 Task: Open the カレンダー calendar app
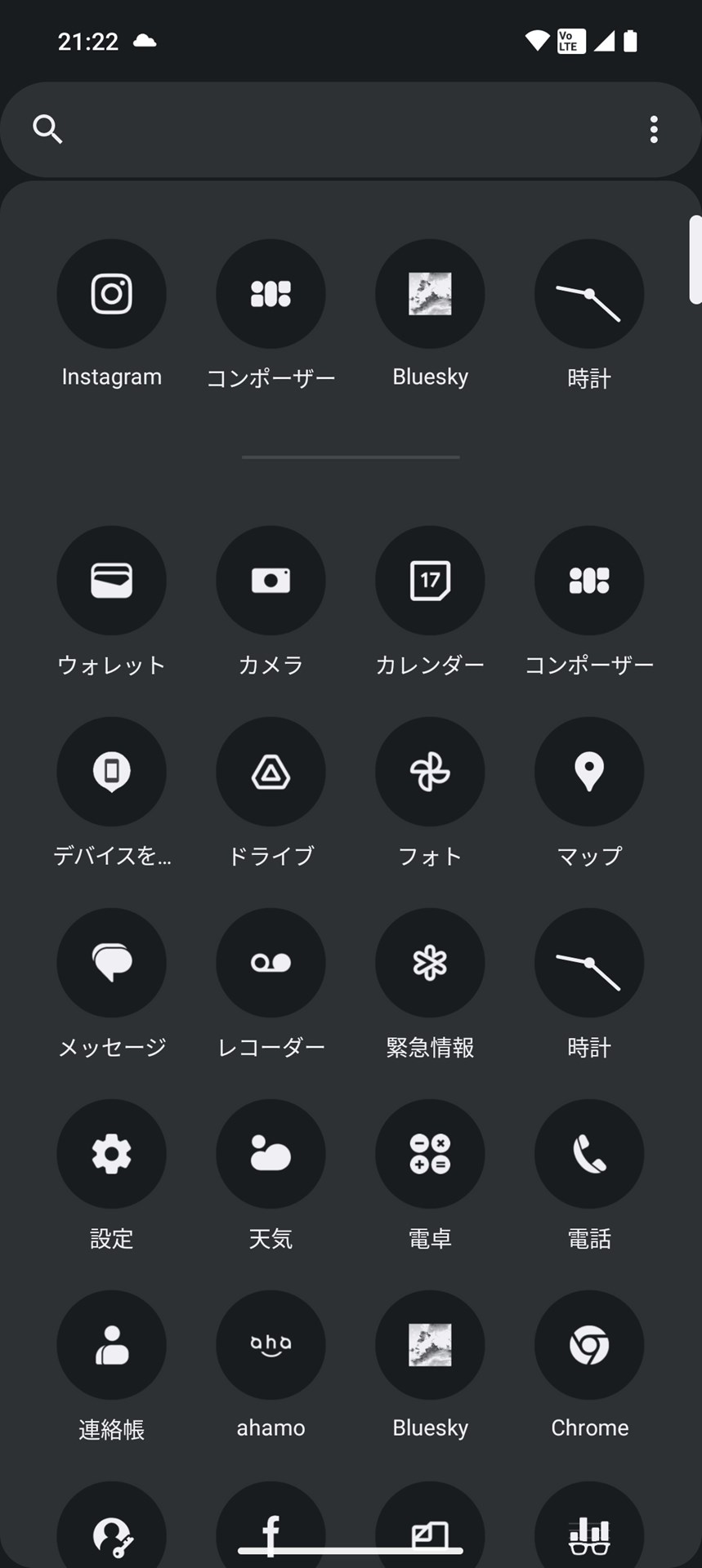click(430, 580)
